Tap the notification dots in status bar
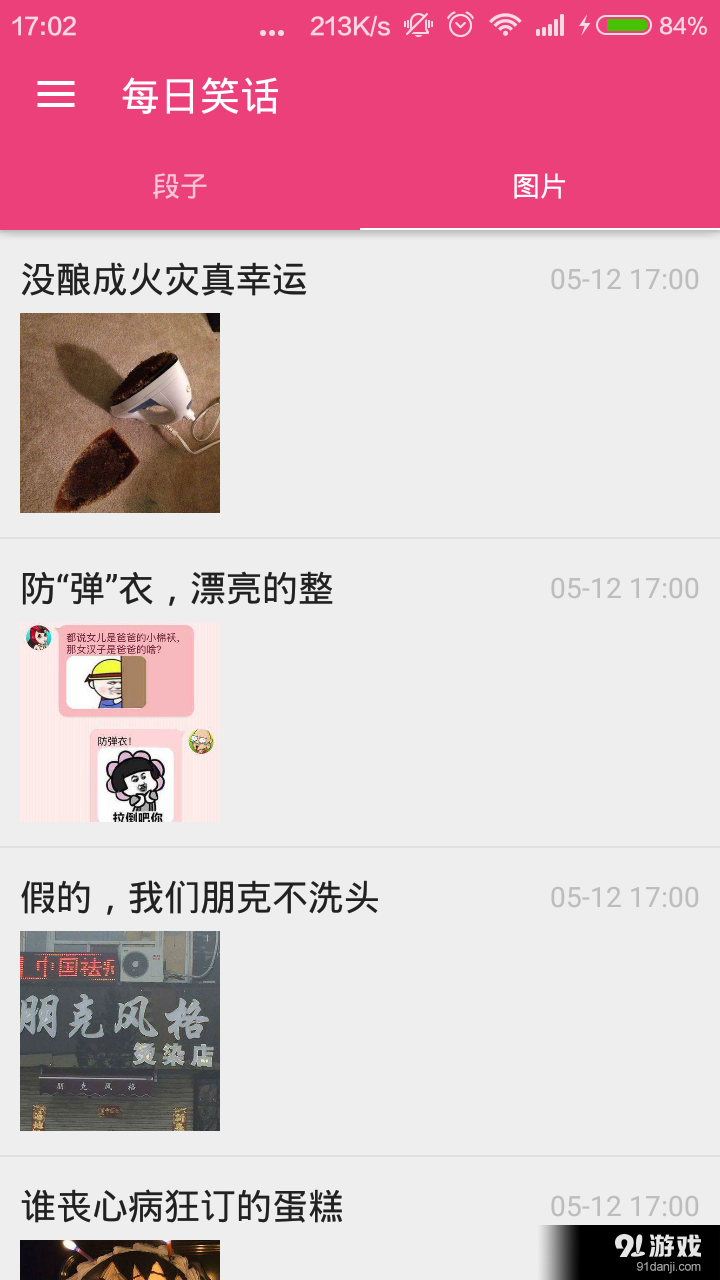The height and width of the screenshot is (1280, 720). [x=272, y=29]
